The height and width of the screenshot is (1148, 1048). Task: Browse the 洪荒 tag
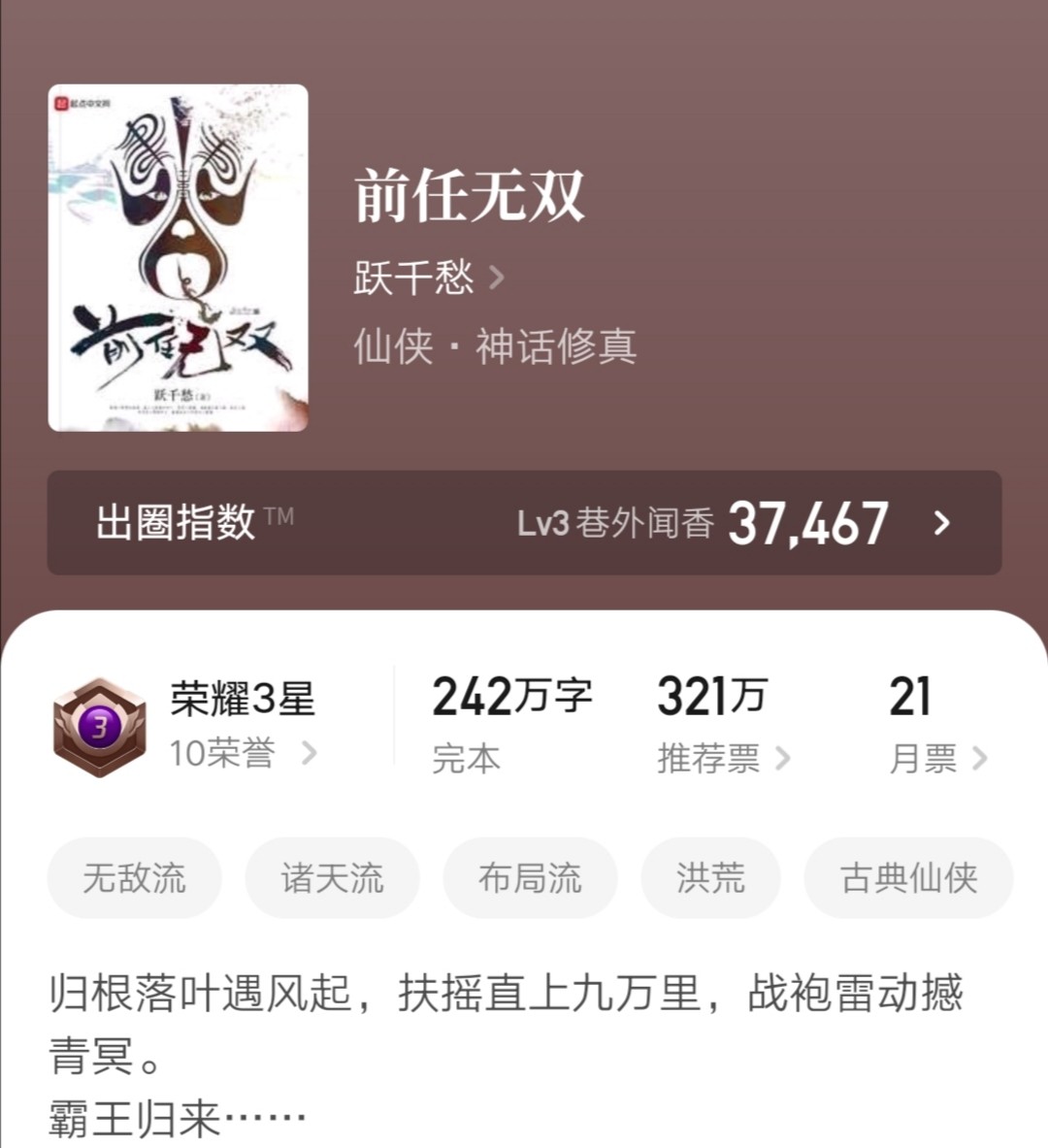[710, 878]
